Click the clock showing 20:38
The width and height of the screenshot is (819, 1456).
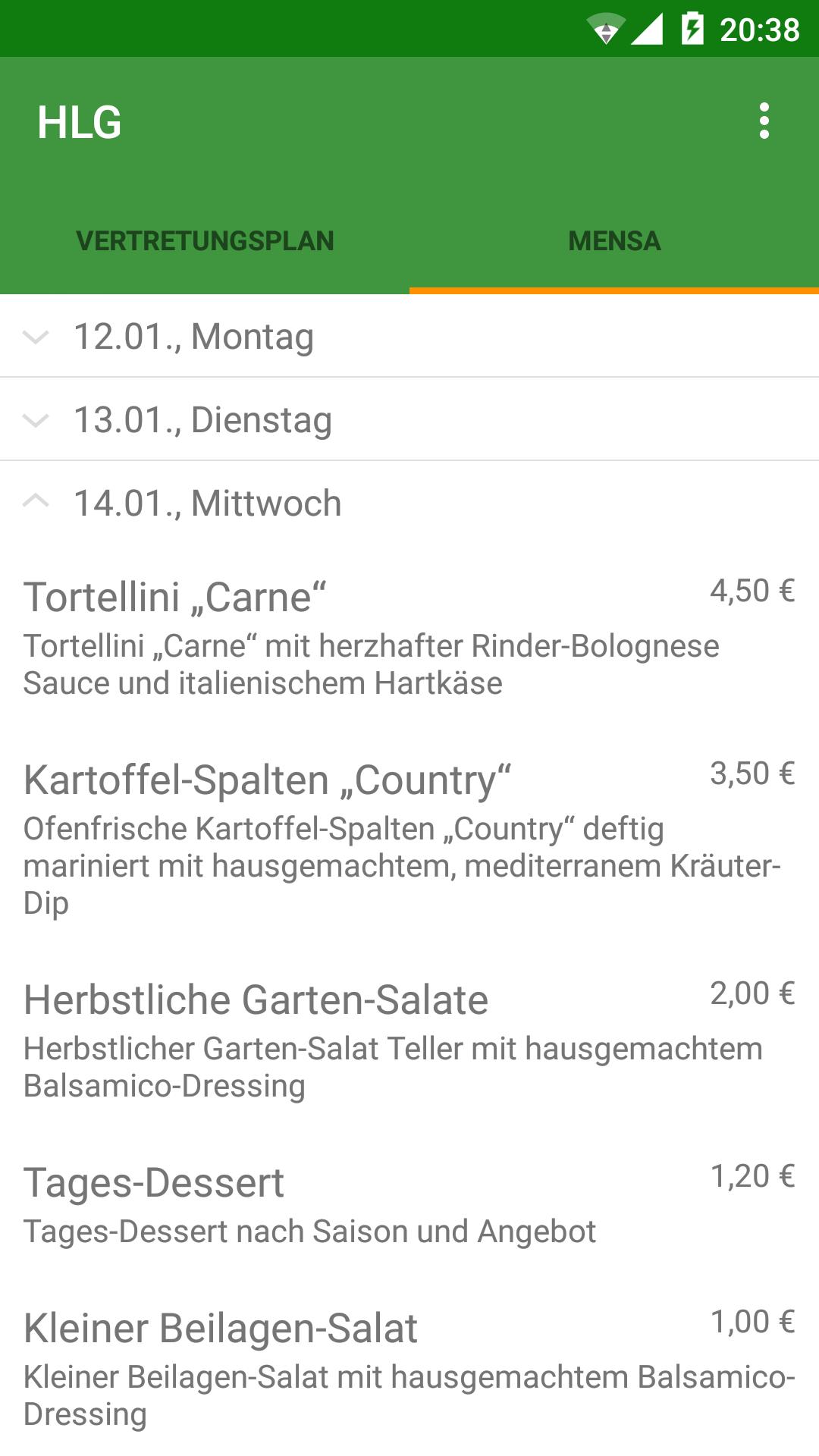click(x=758, y=27)
